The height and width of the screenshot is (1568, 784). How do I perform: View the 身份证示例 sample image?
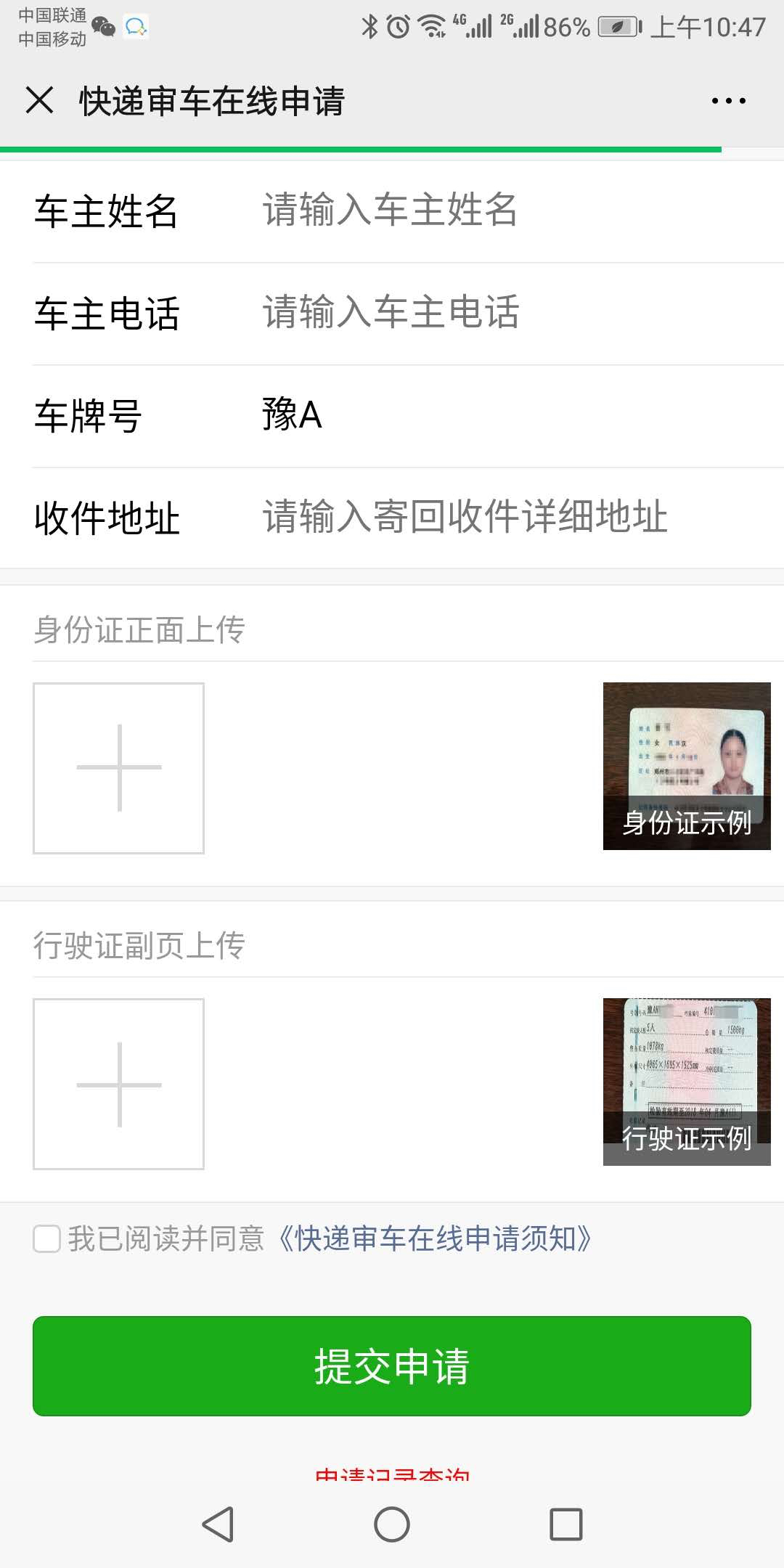coord(687,766)
